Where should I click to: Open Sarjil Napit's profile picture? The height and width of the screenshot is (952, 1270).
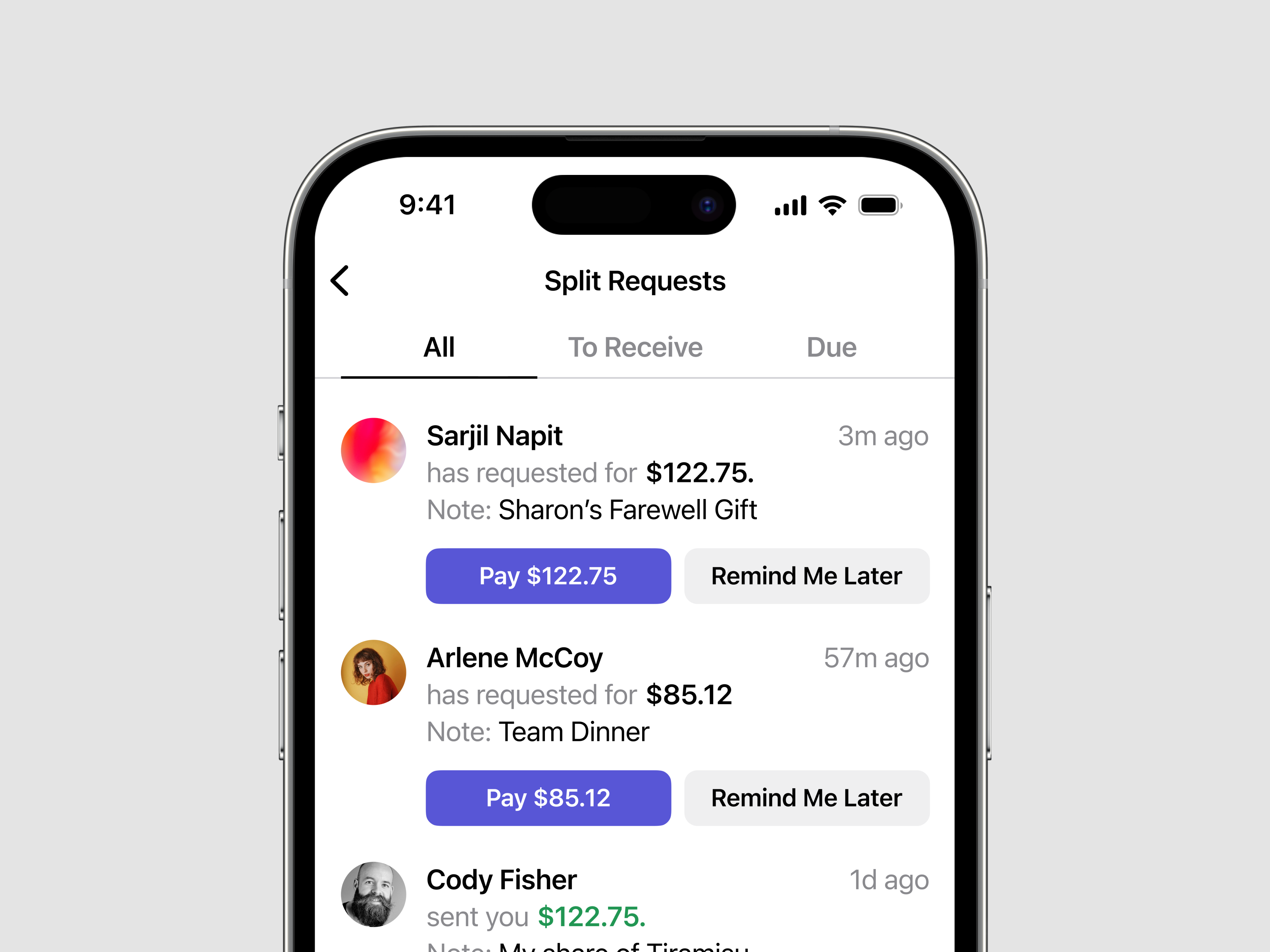click(x=374, y=451)
